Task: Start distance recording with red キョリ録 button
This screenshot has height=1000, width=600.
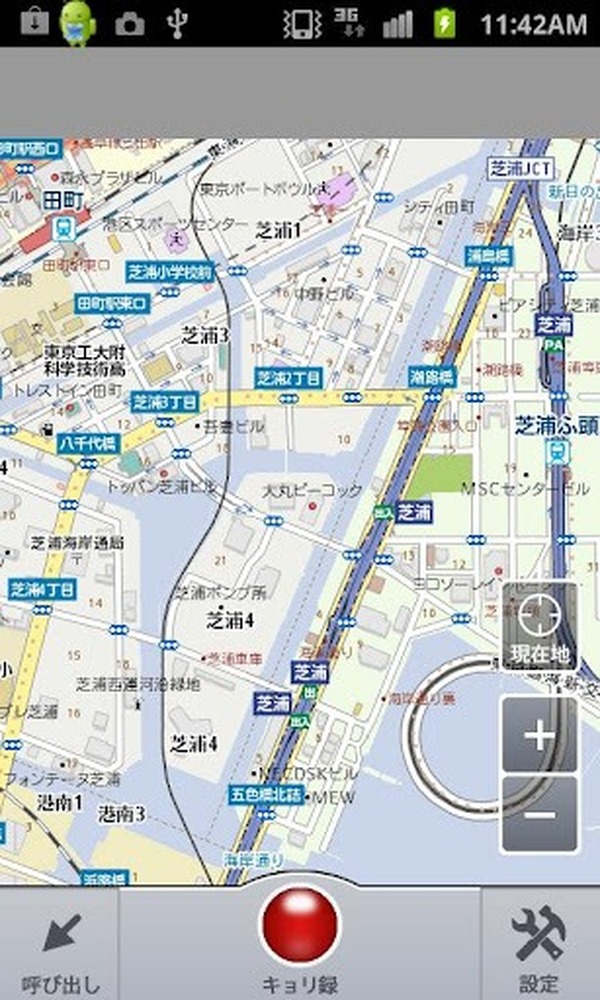Action: pos(300,930)
